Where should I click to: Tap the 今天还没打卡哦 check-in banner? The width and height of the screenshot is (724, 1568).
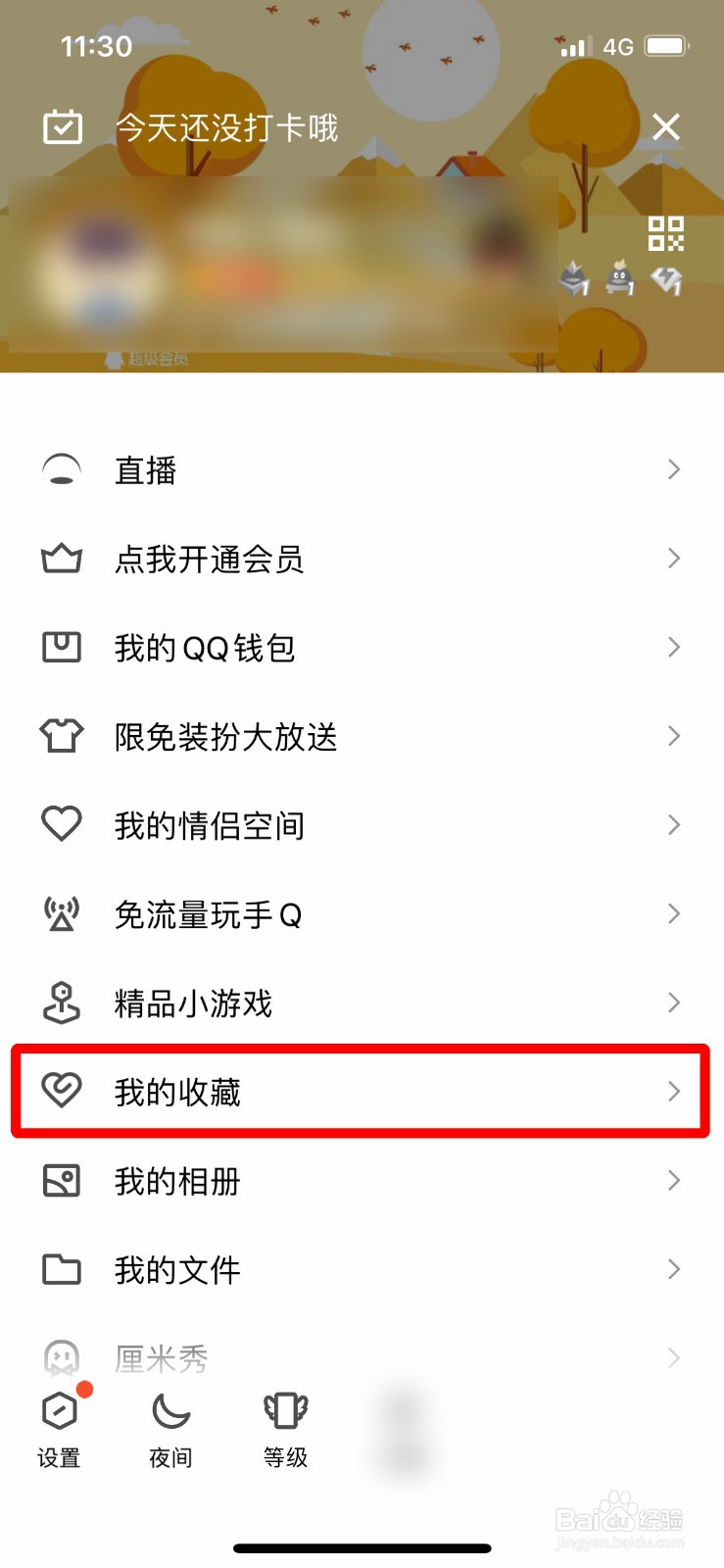click(x=225, y=127)
